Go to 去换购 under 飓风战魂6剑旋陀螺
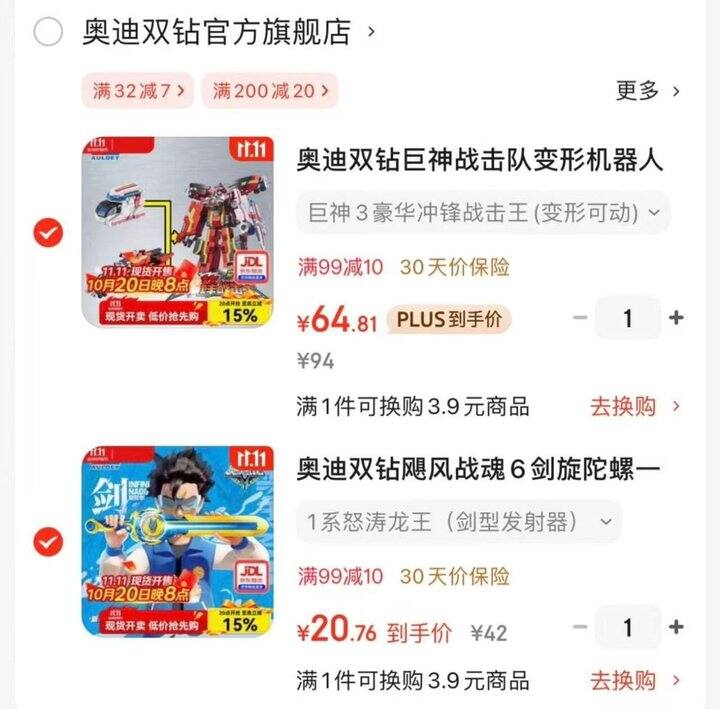Viewport: 720px width, 709px height. point(634,681)
